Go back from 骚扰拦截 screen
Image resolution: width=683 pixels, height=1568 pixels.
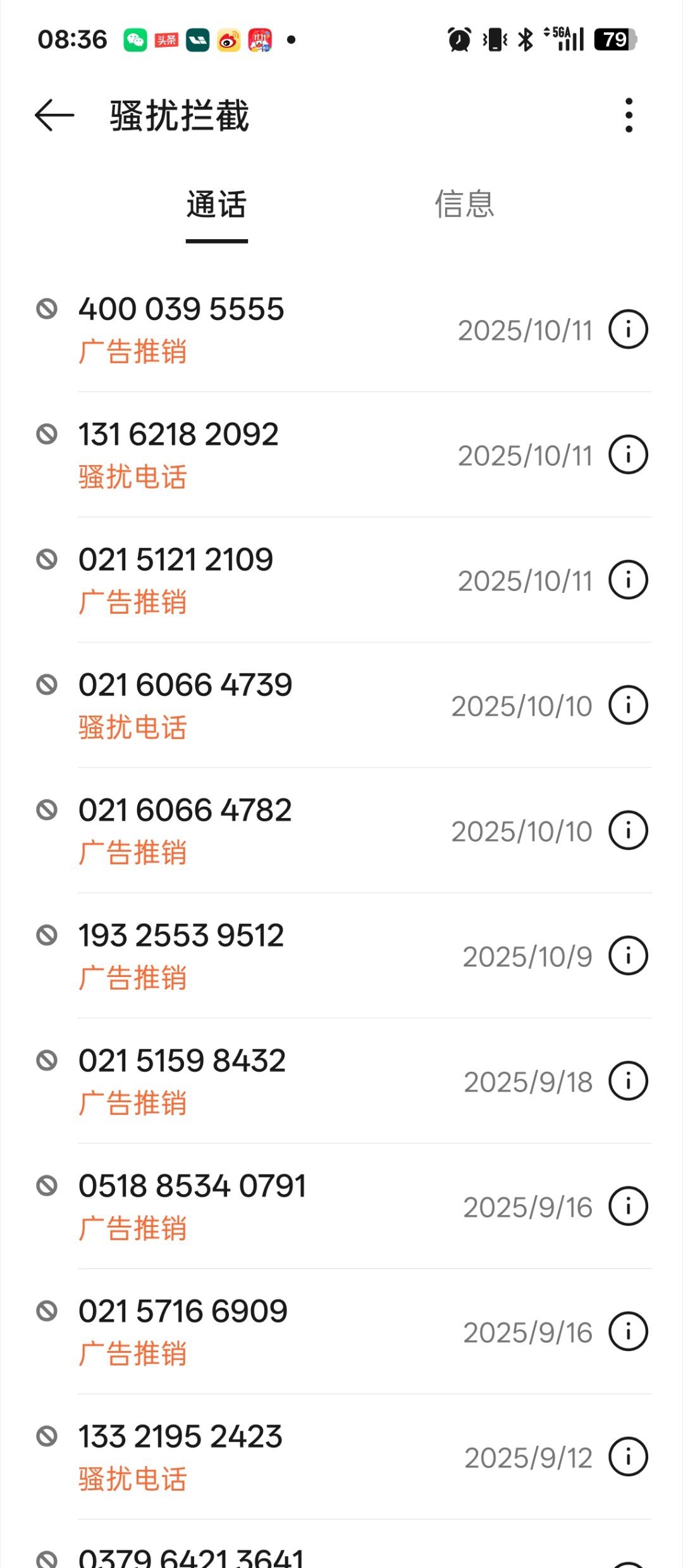tap(54, 115)
